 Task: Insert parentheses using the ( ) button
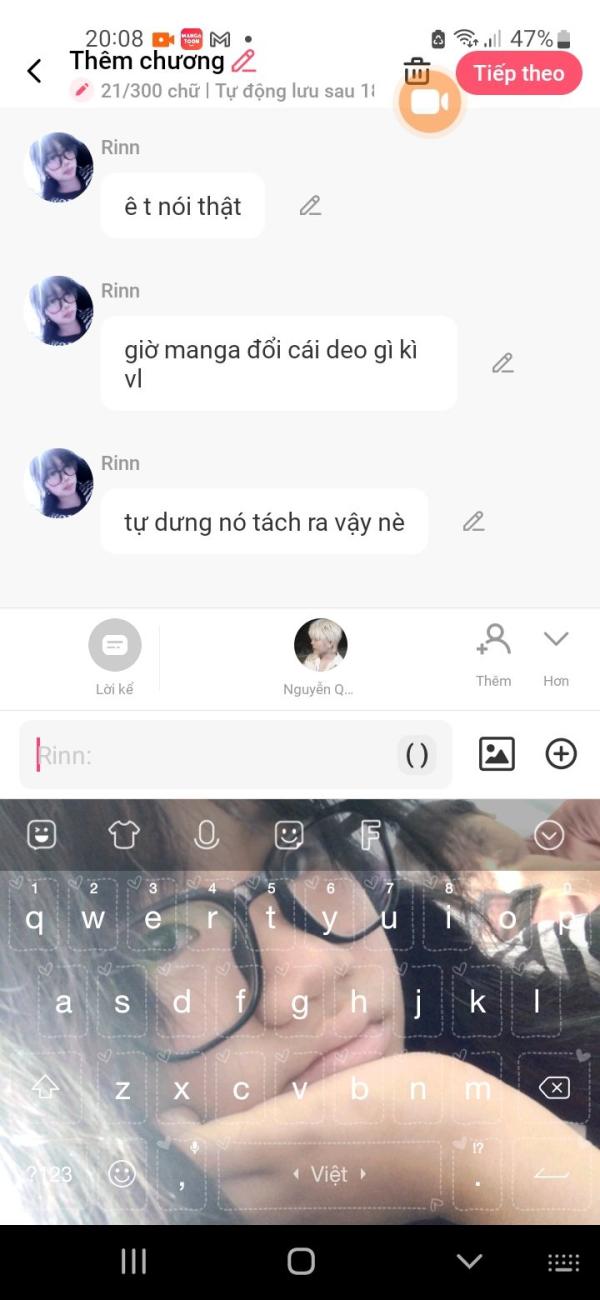(x=418, y=755)
